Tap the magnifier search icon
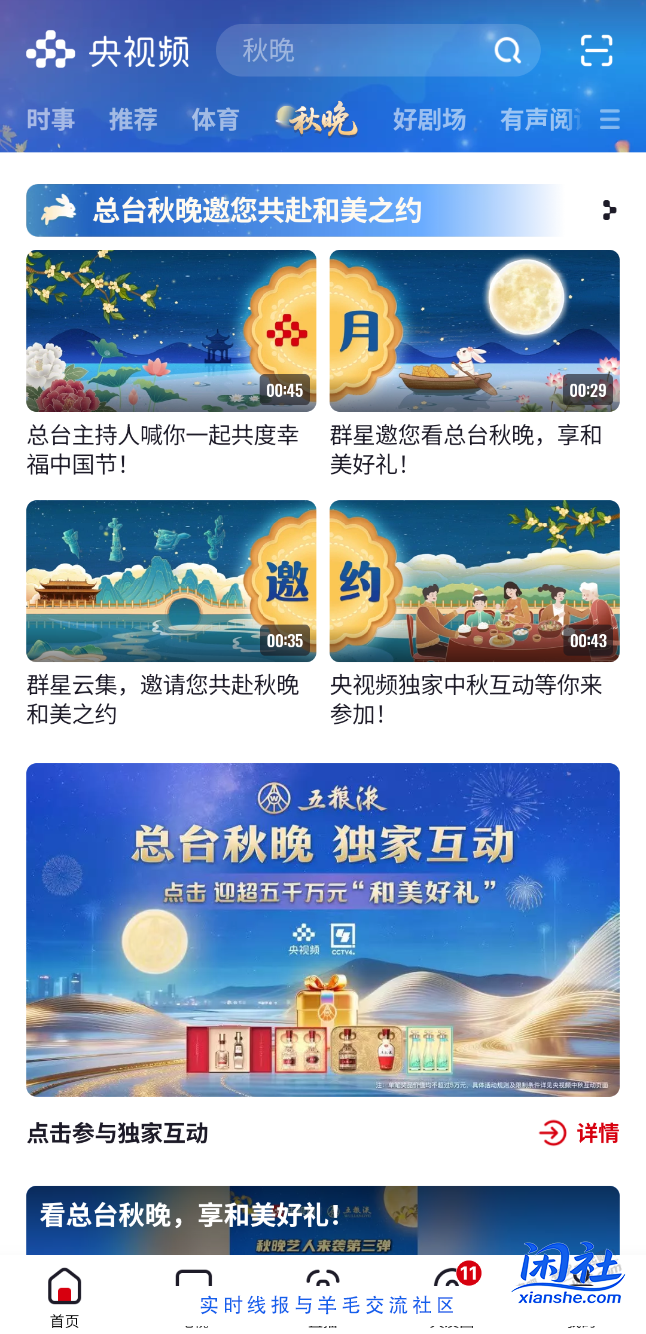 click(508, 50)
